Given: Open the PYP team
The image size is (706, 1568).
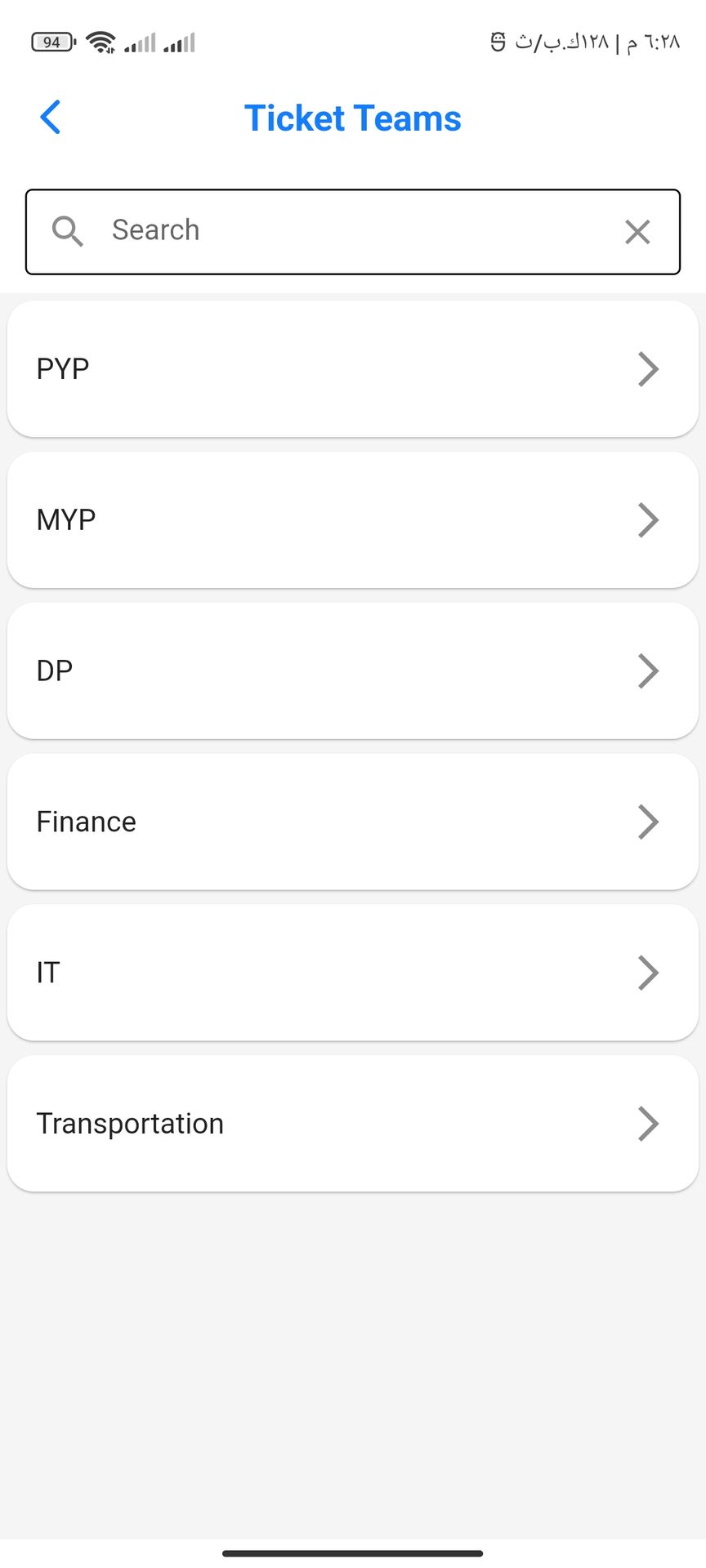Looking at the screenshot, I should pos(352,369).
